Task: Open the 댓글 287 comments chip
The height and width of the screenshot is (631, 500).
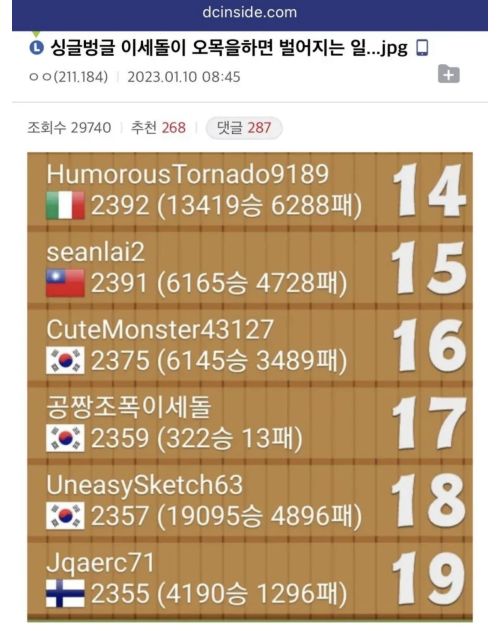Action: pyautogui.click(x=244, y=128)
